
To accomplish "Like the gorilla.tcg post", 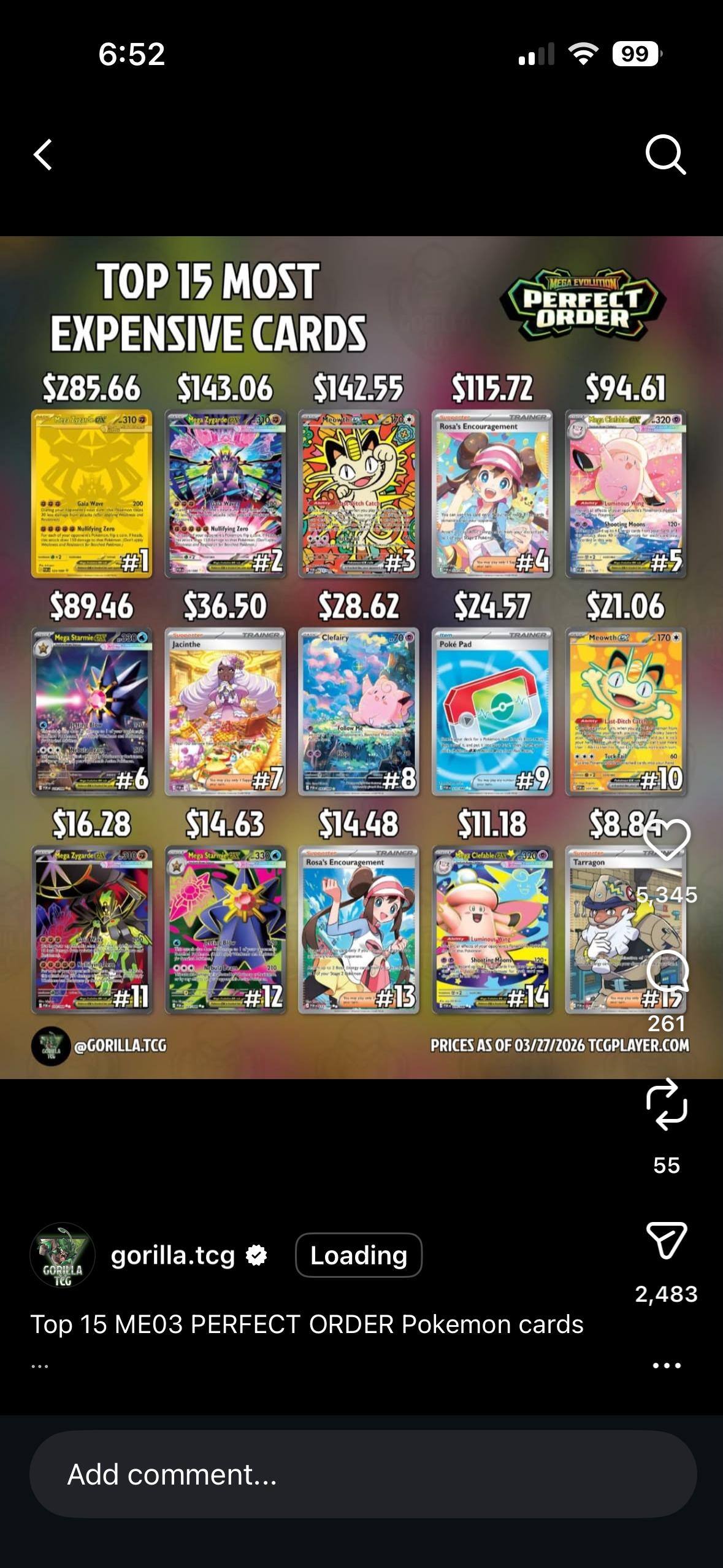I will [667, 840].
